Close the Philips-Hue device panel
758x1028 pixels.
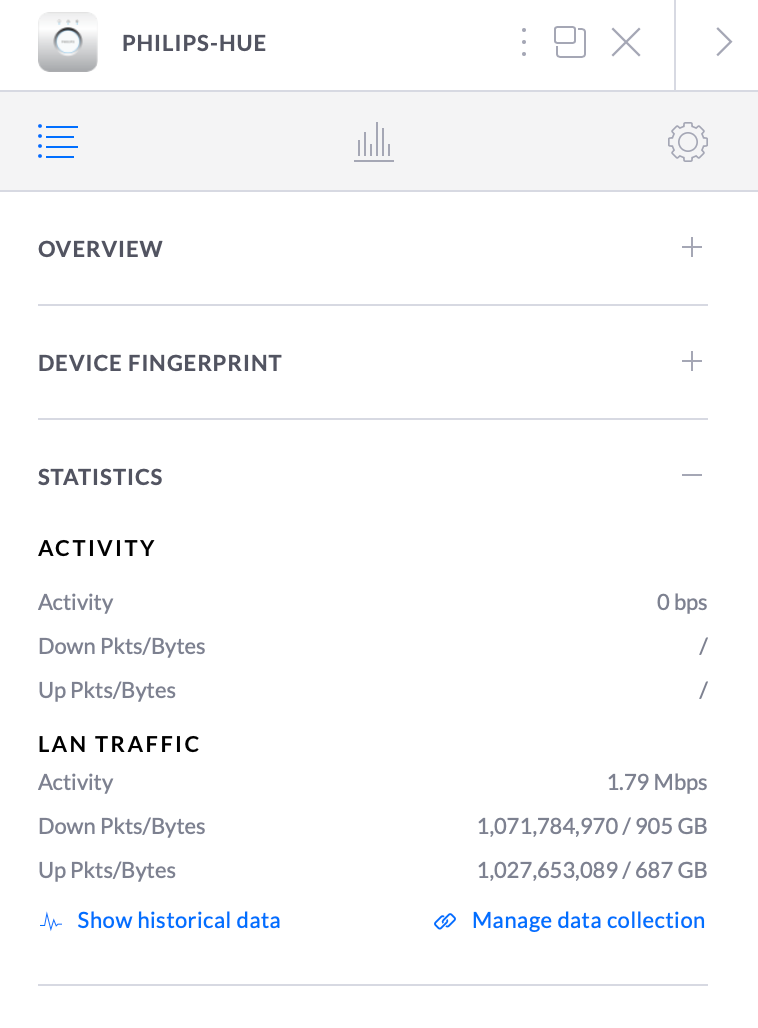(x=626, y=42)
